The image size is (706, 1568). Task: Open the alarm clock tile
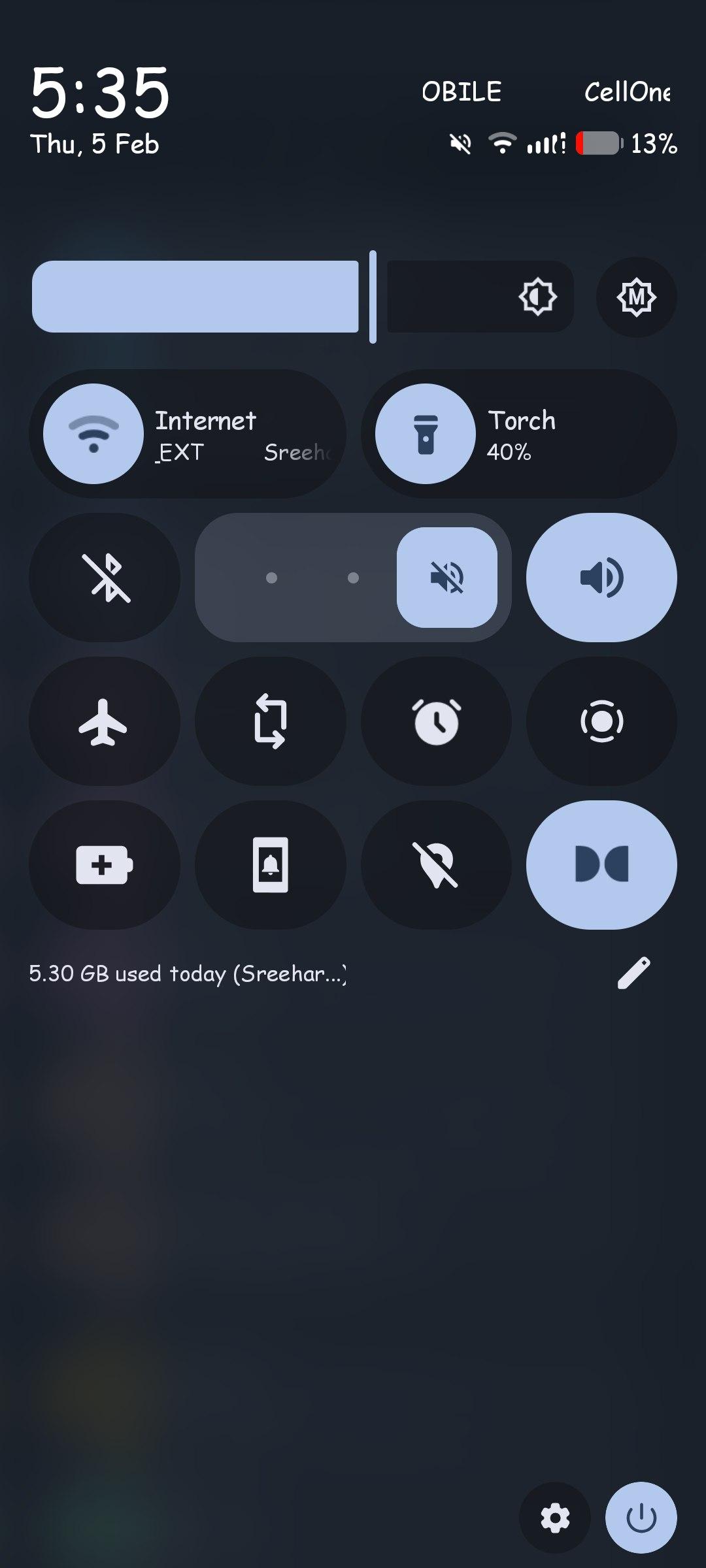coord(436,721)
